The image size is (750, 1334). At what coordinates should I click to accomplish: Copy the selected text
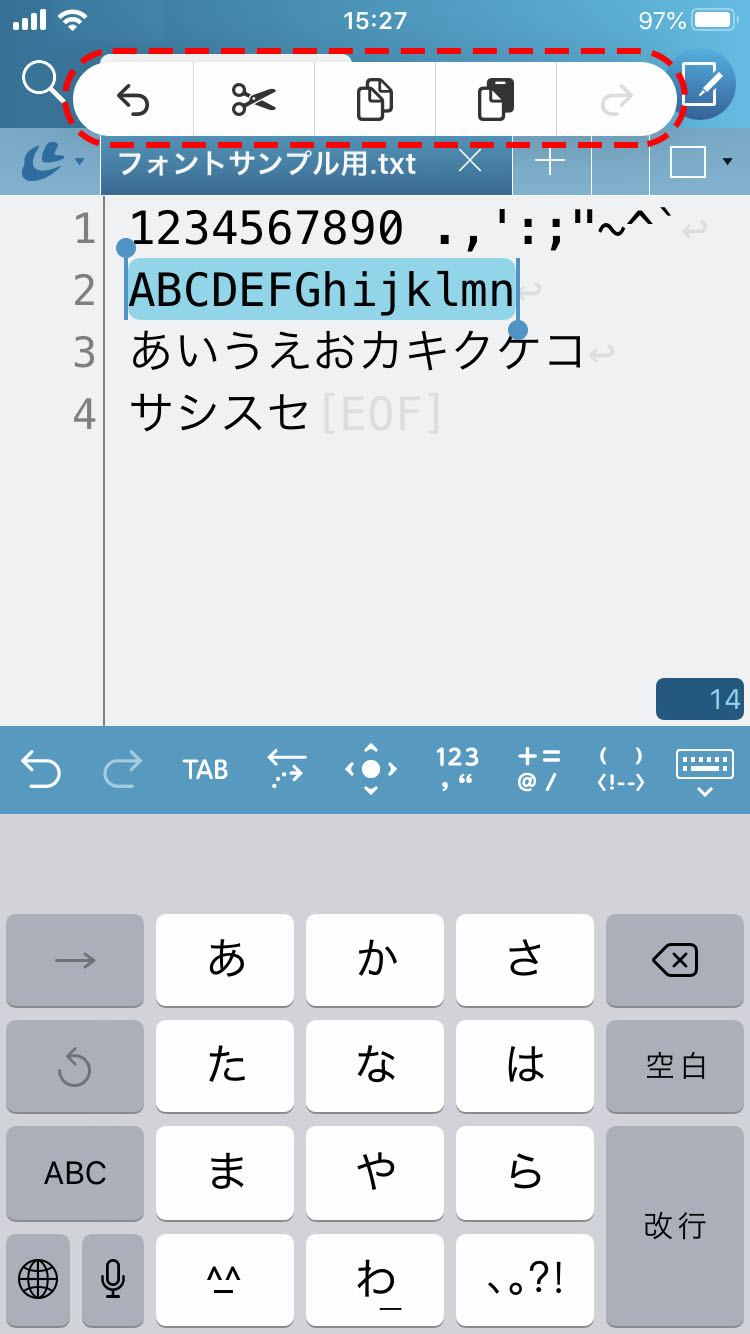[375, 98]
